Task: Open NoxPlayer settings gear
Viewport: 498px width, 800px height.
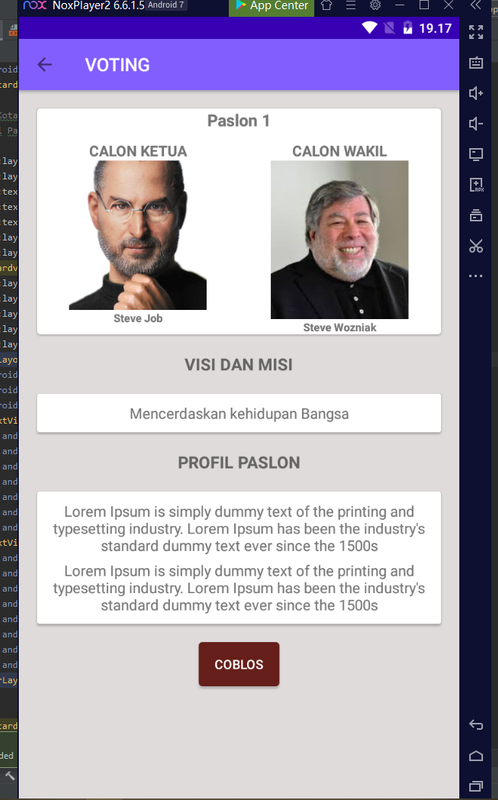Action: [375, 6]
